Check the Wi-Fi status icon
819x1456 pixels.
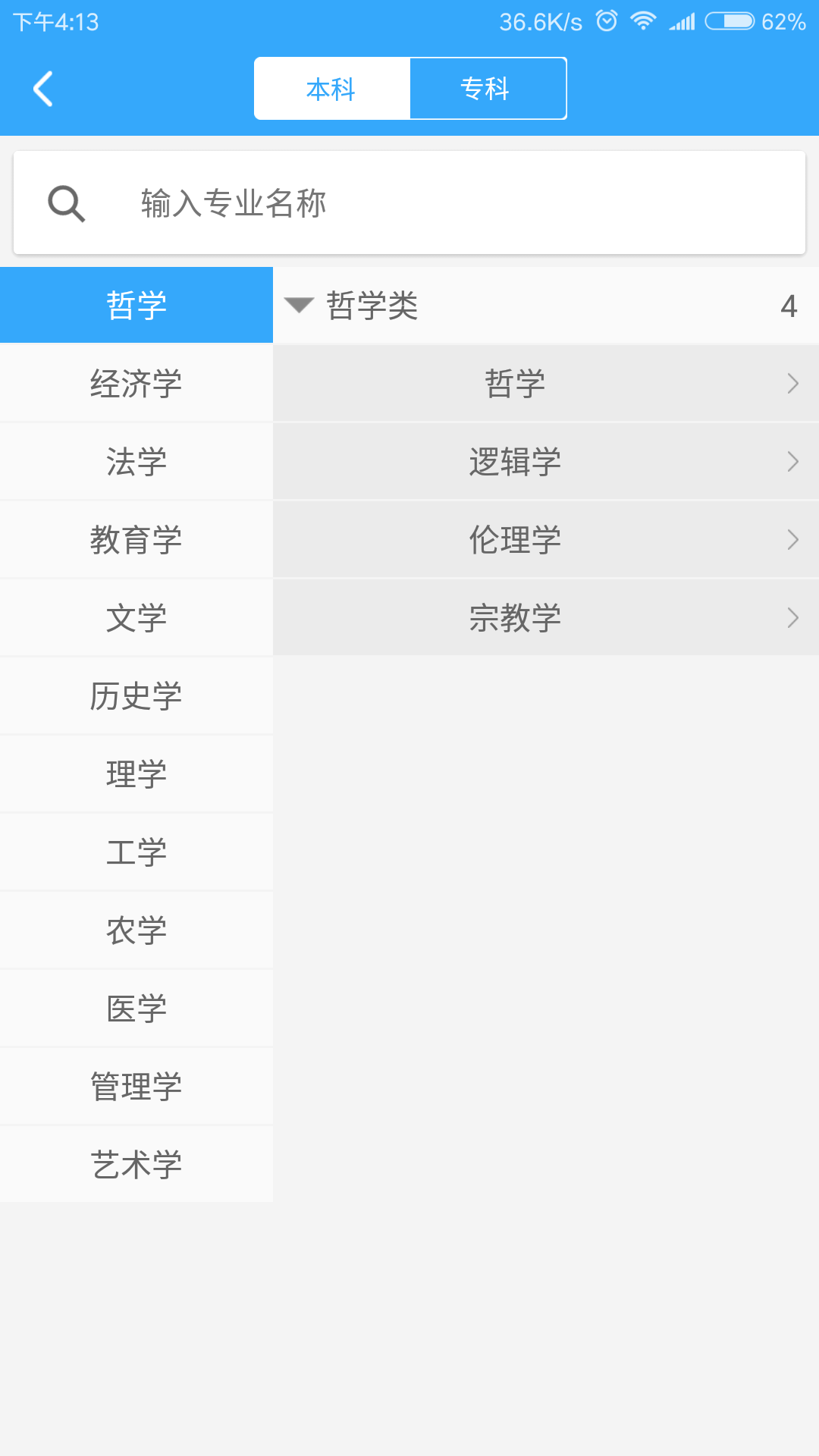coord(641,20)
